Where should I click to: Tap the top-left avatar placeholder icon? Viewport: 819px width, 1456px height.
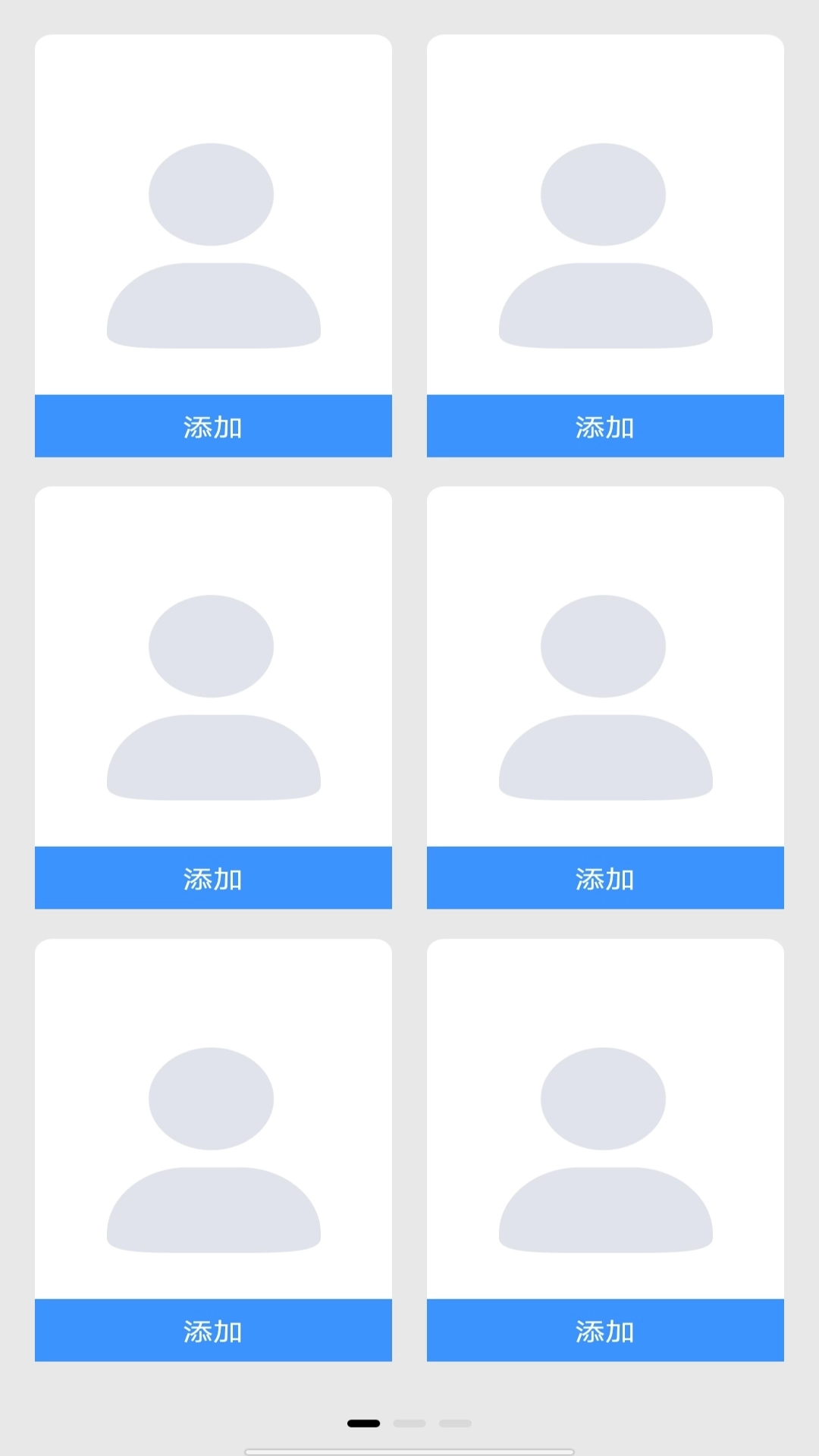[x=213, y=250]
